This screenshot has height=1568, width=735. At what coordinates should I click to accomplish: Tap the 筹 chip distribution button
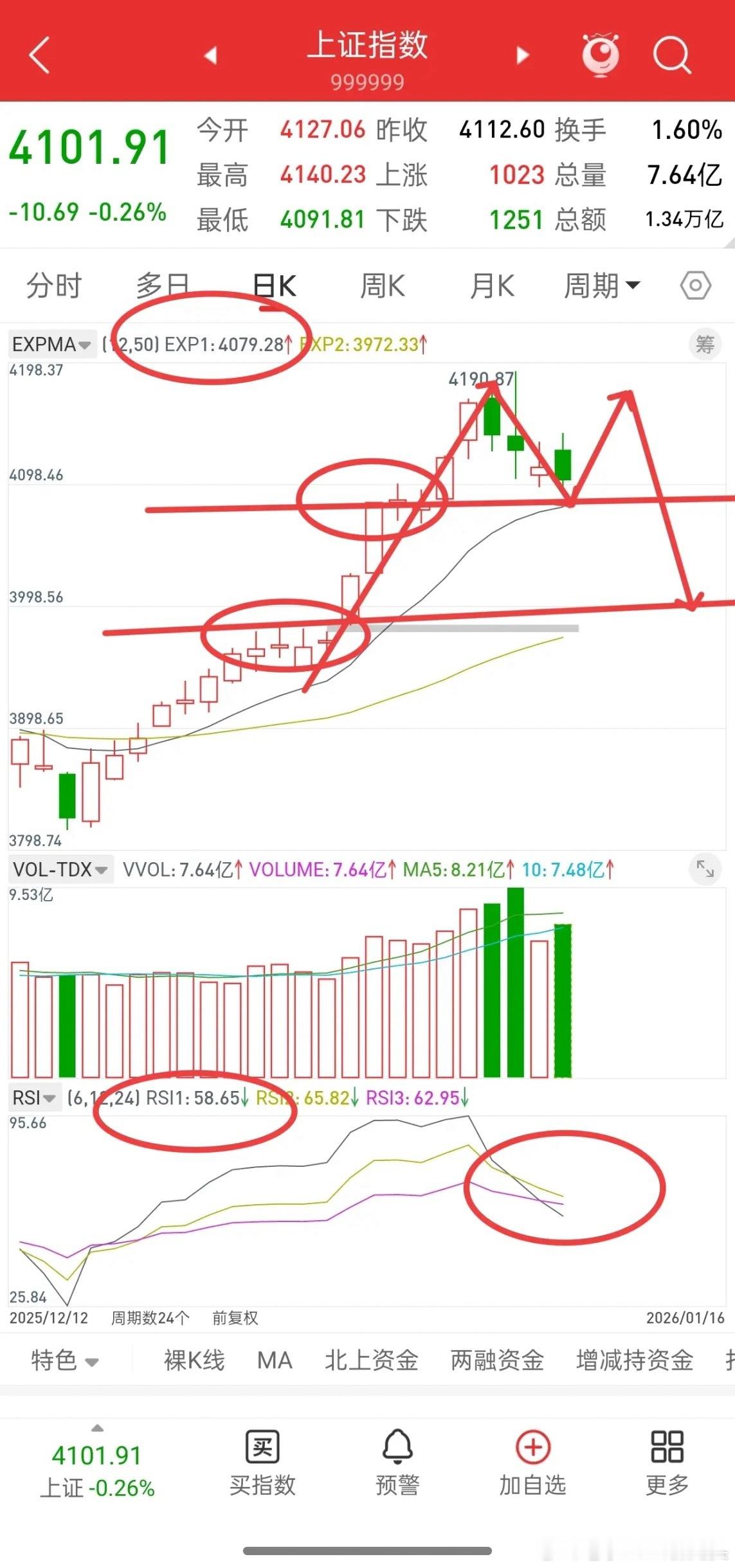[x=705, y=345]
